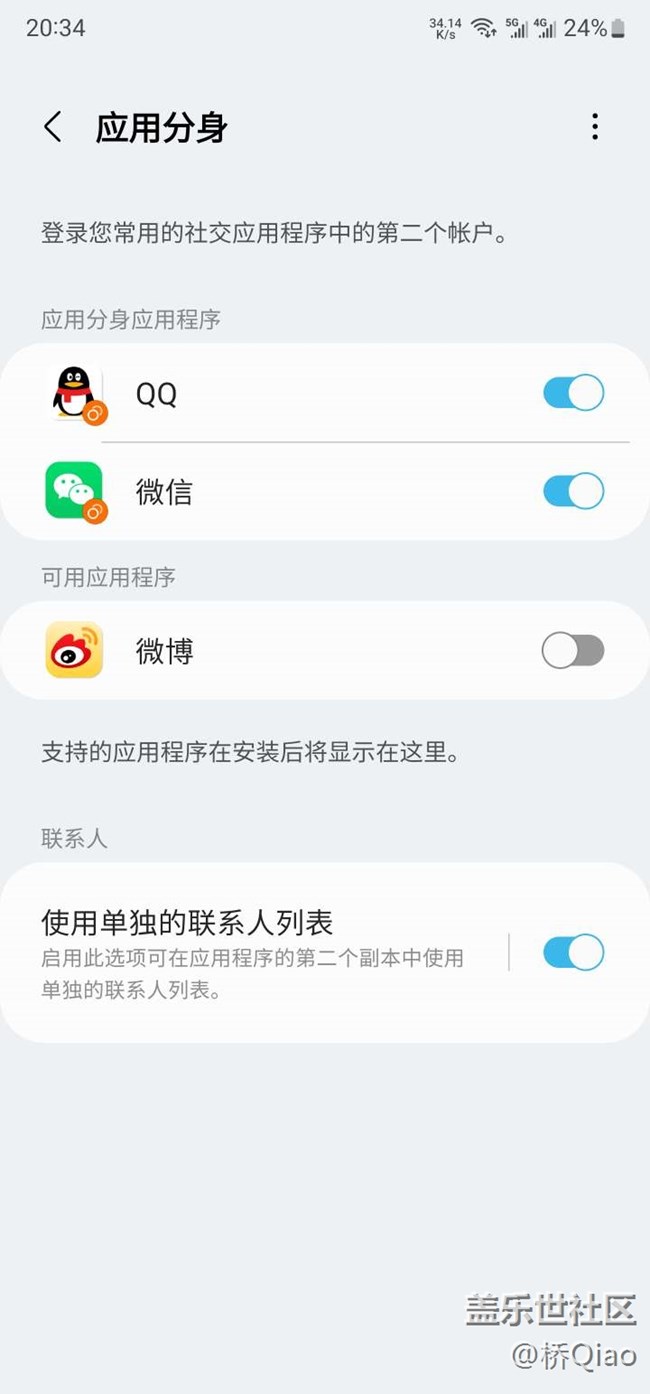Go back from 应用分身 page
This screenshot has height=1394, width=650.
(53, 127)
